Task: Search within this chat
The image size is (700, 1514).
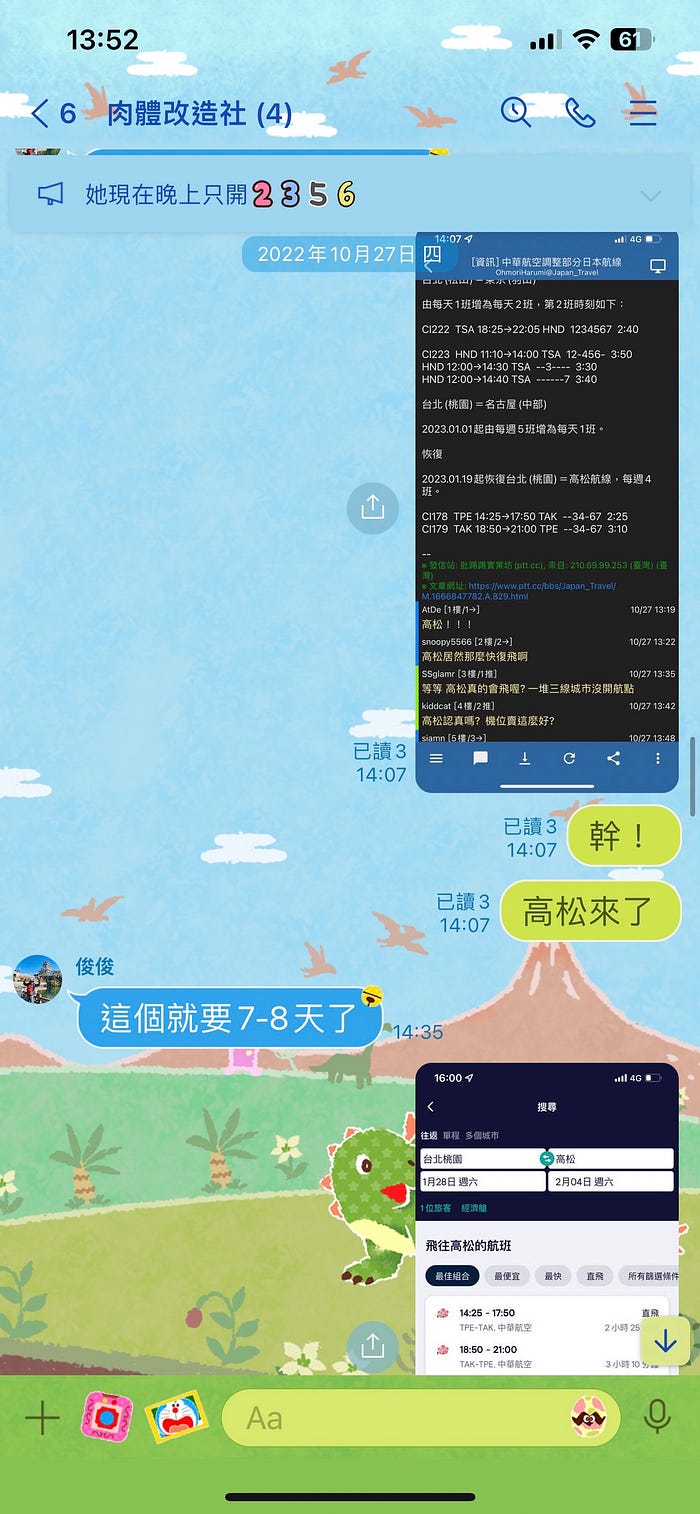Action: [x=516, y=112]
